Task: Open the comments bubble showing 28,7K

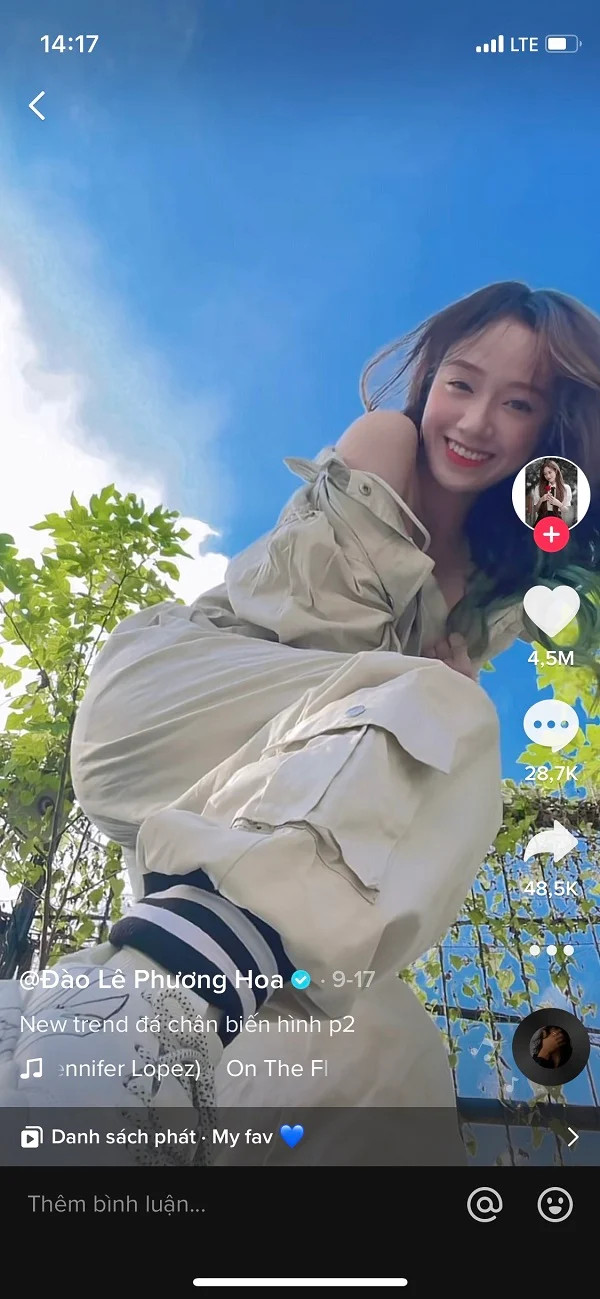Action: 551,726
